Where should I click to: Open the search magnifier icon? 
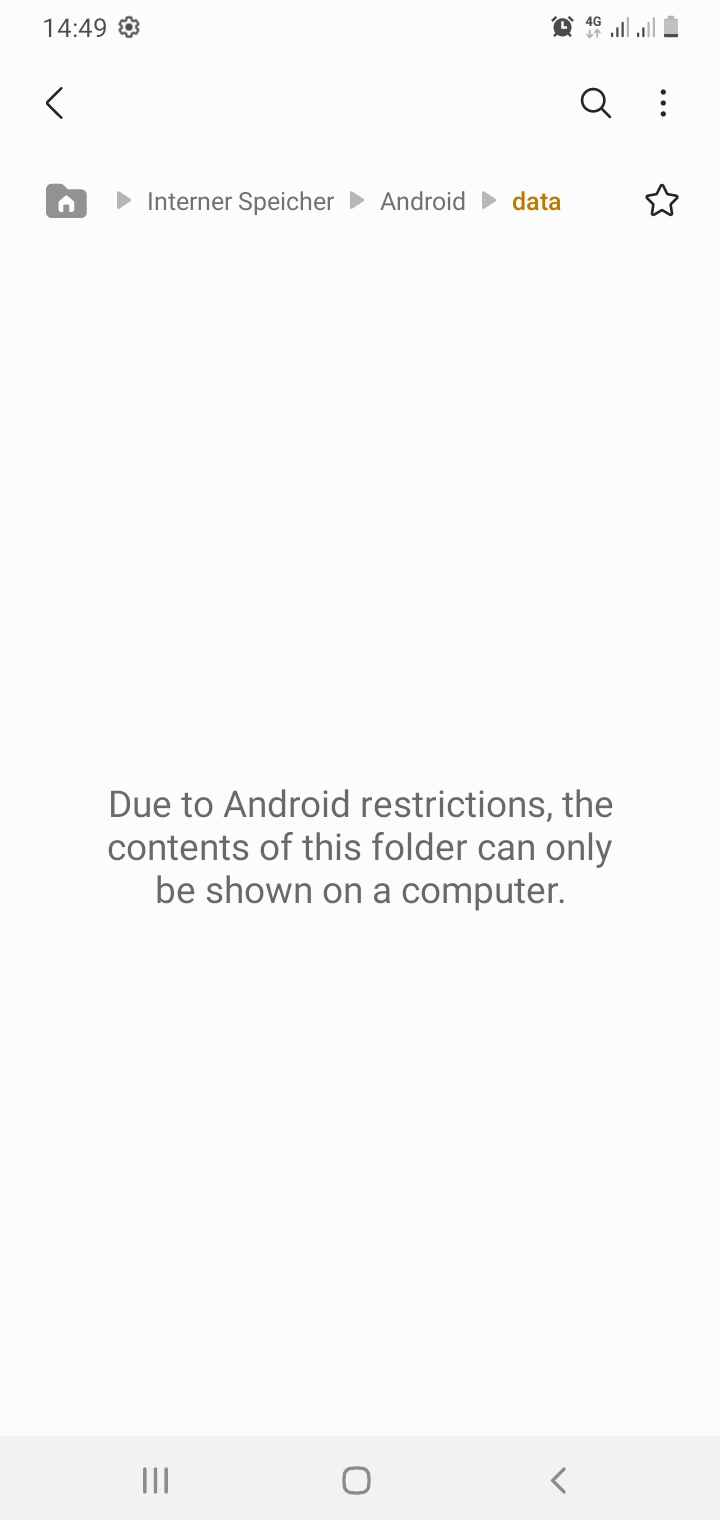pyautogui.click(x=595, y=103)
